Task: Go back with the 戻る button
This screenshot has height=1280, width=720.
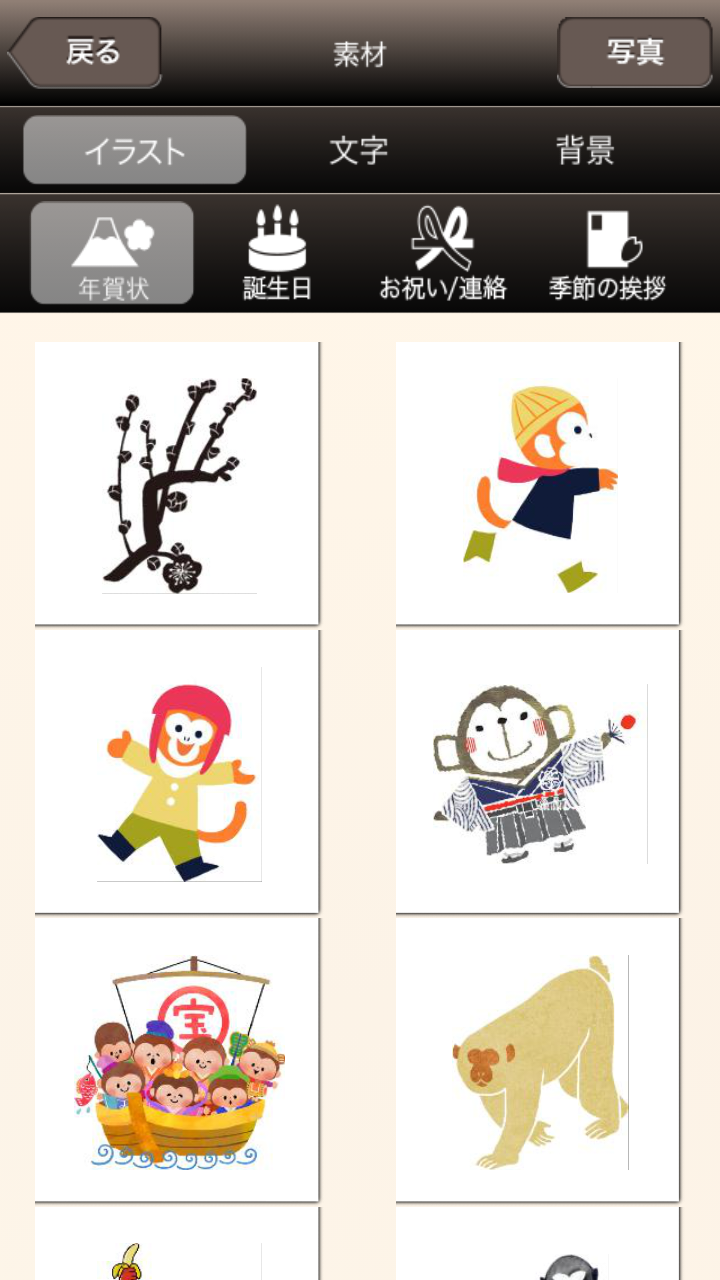Action: (86, 52)
